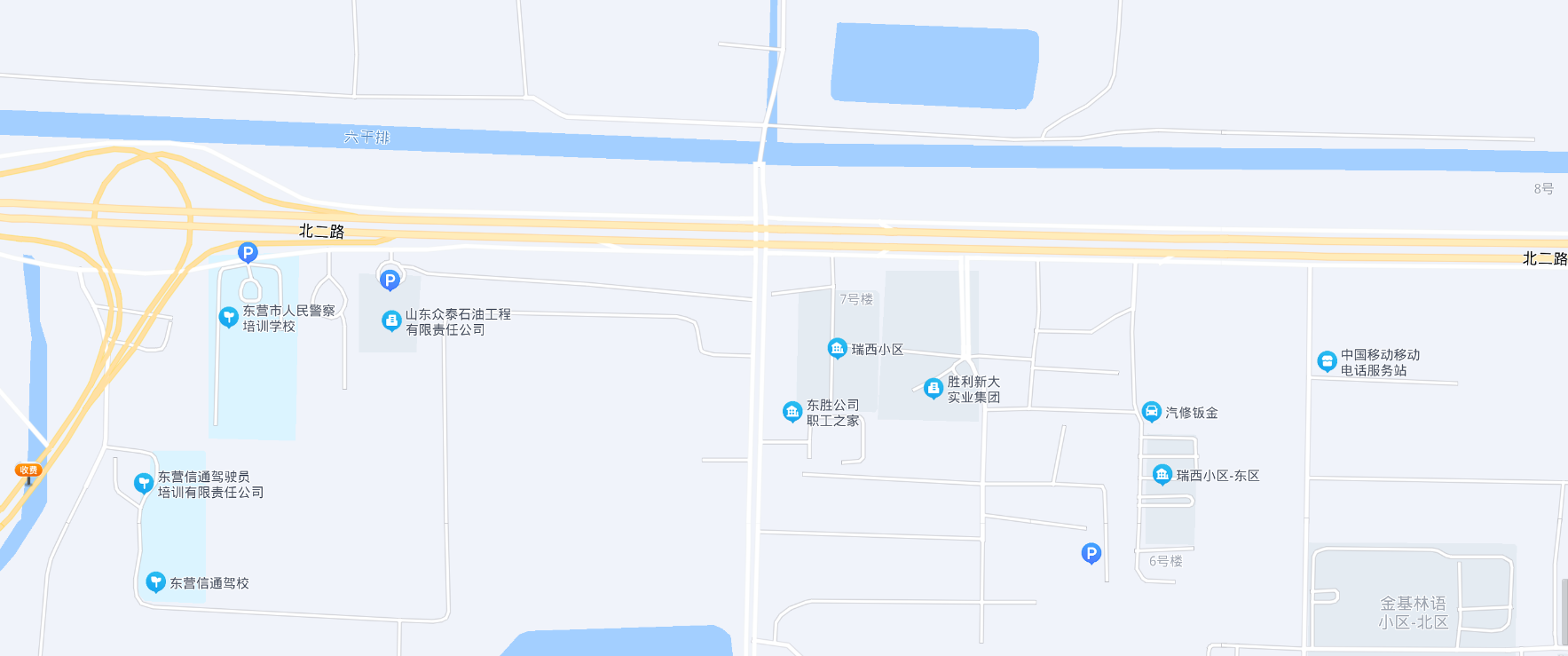The image size is (1568, 656).
Task: Tap the 收费 toll station marker
Action: [x=28, y=471]
